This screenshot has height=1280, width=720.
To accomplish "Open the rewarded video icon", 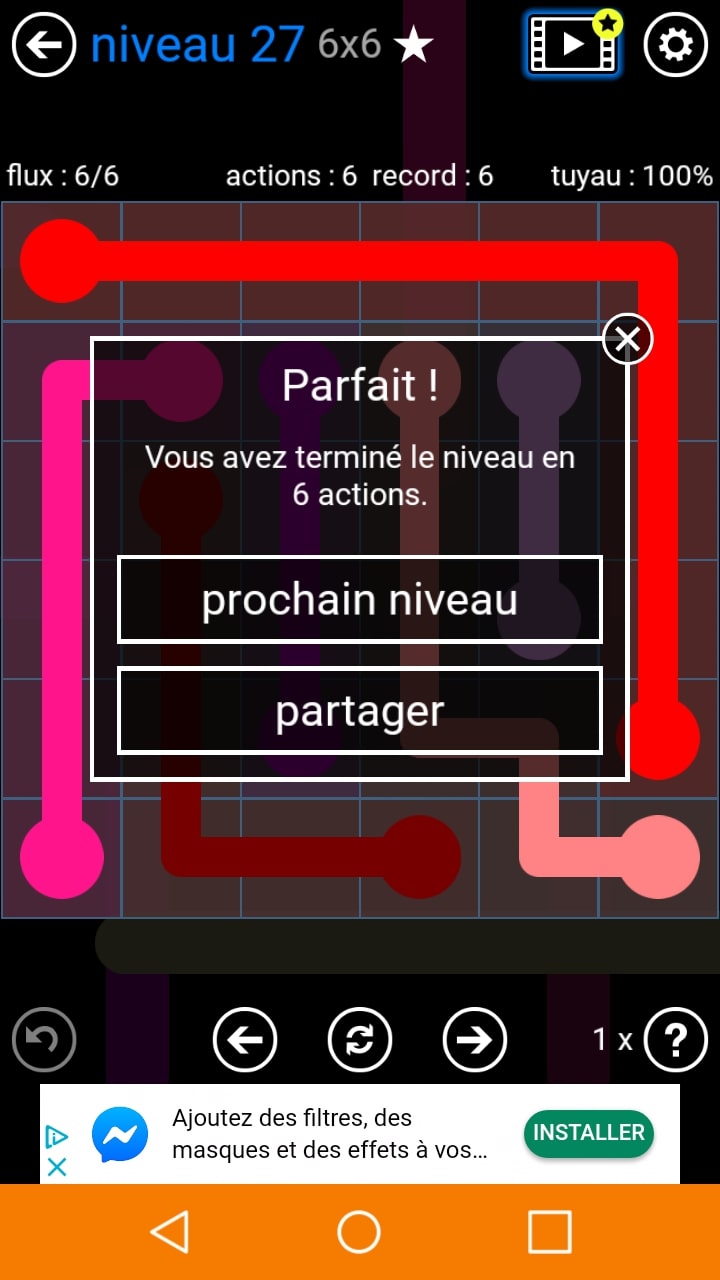I will click(x=573, y=44).
